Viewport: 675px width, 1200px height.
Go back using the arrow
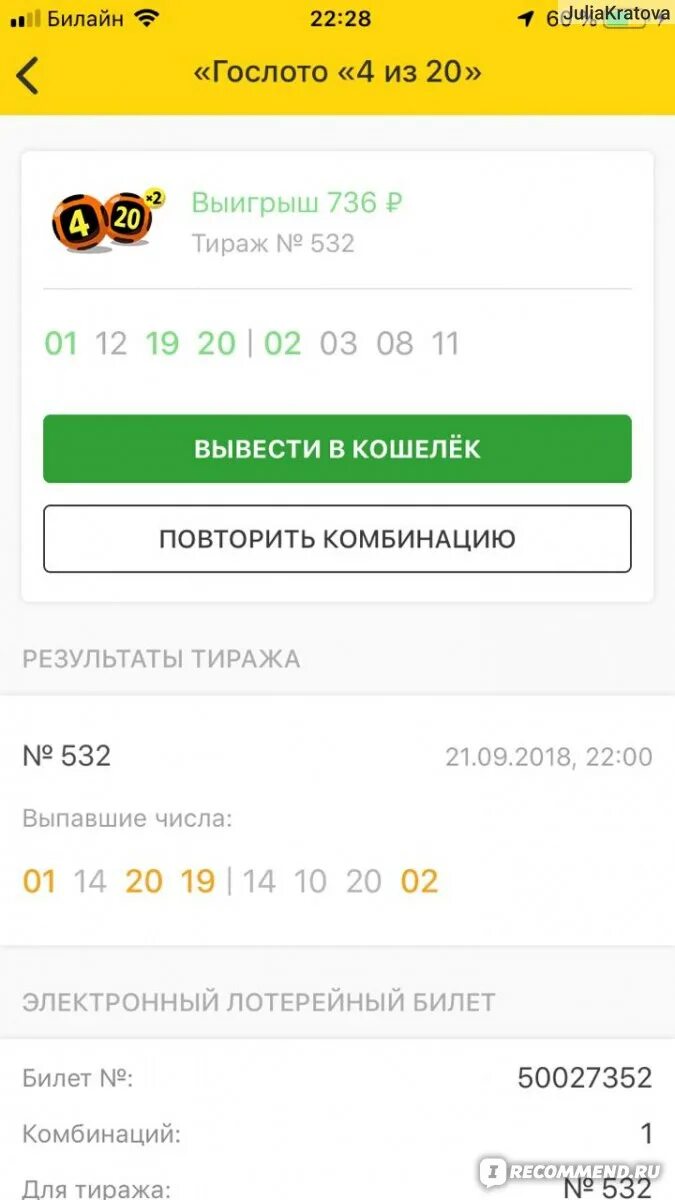[27, 75]
